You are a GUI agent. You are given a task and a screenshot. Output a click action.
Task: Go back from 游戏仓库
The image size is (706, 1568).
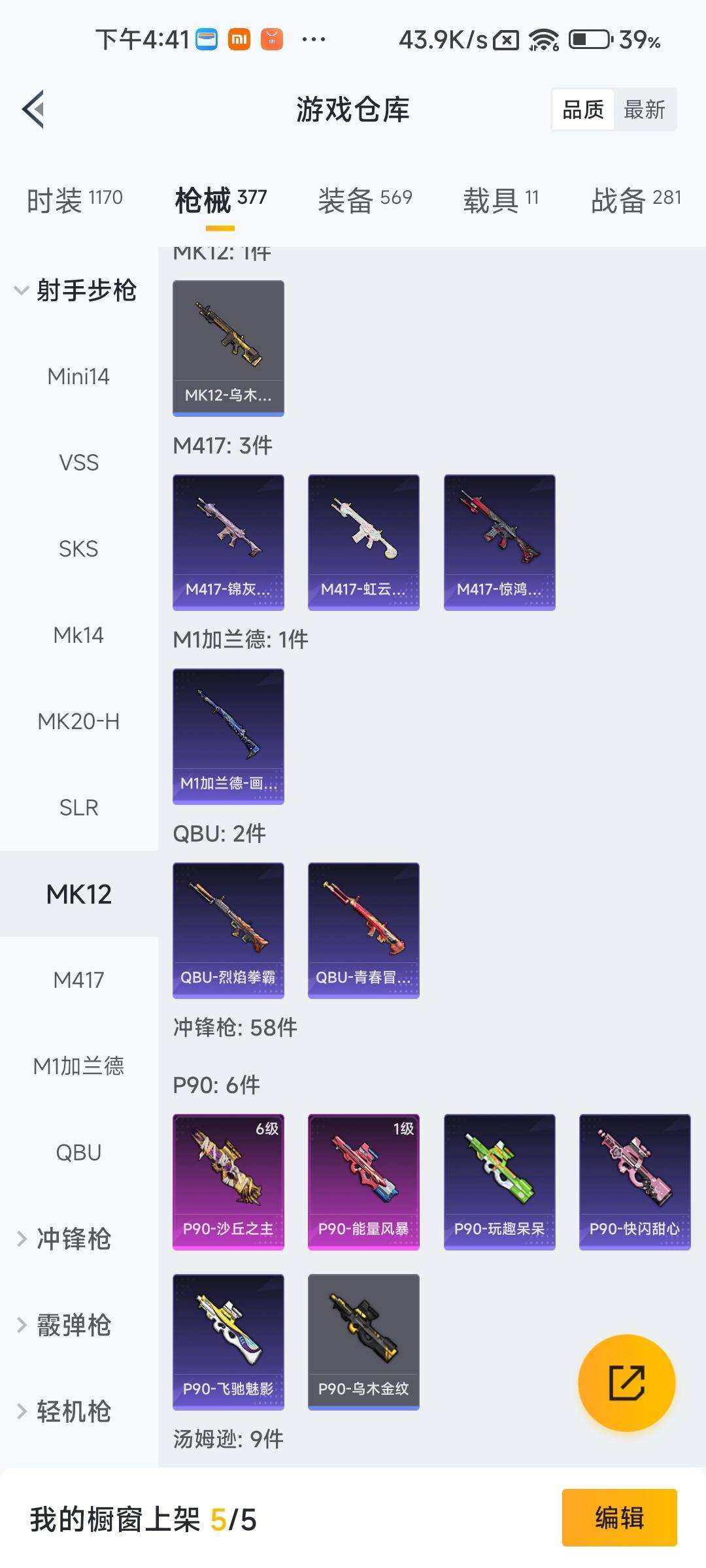click(34, 109)
